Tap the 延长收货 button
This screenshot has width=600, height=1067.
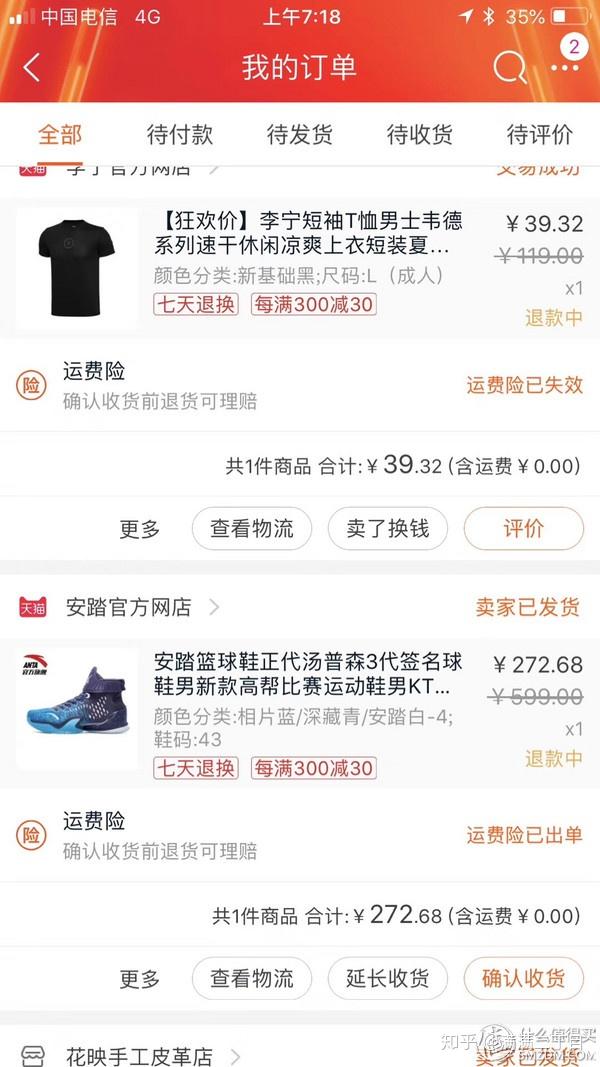coord(388,978)
